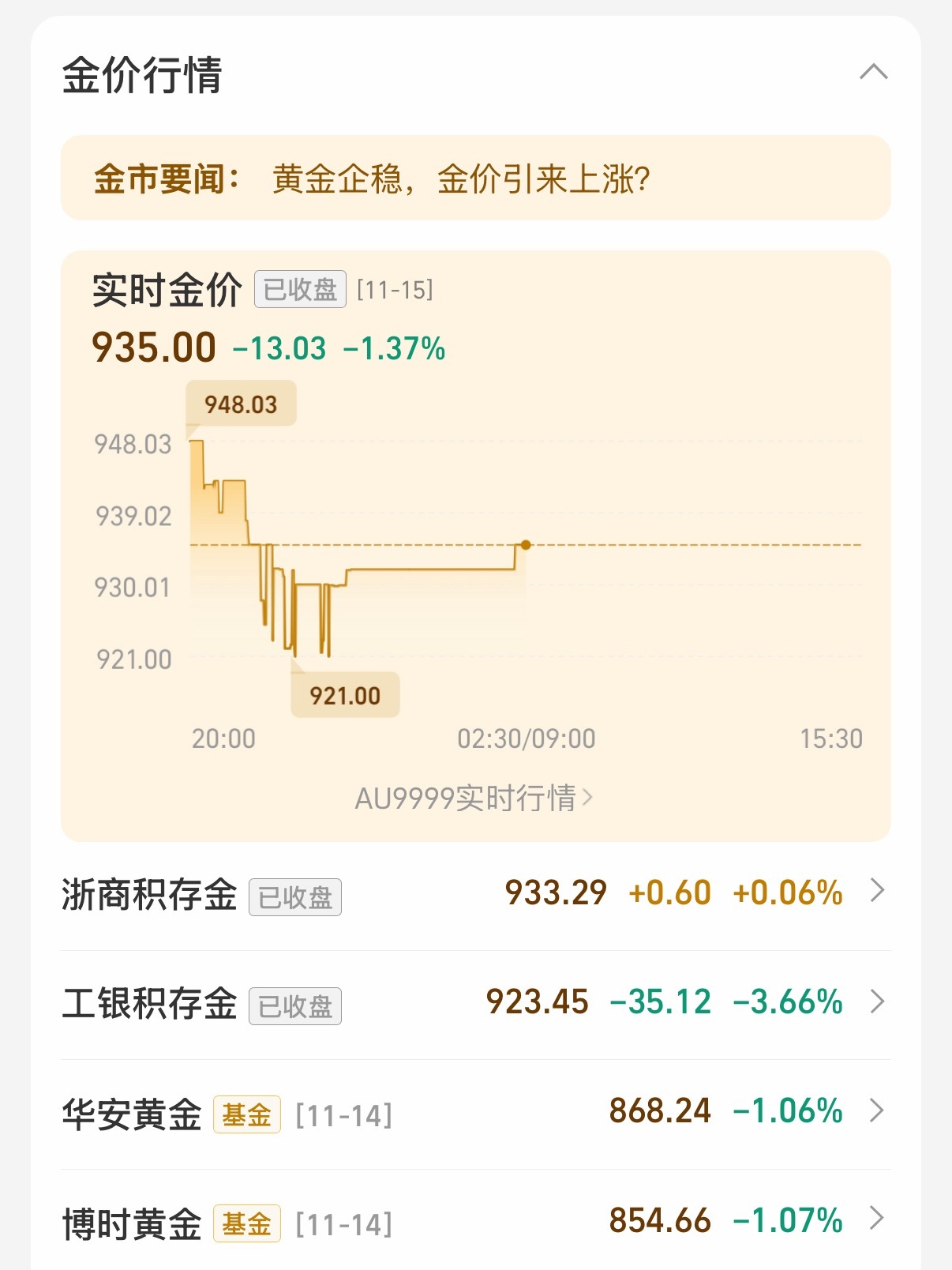
Task: Open AU9999实时行情 details
Action: point(473,798)
